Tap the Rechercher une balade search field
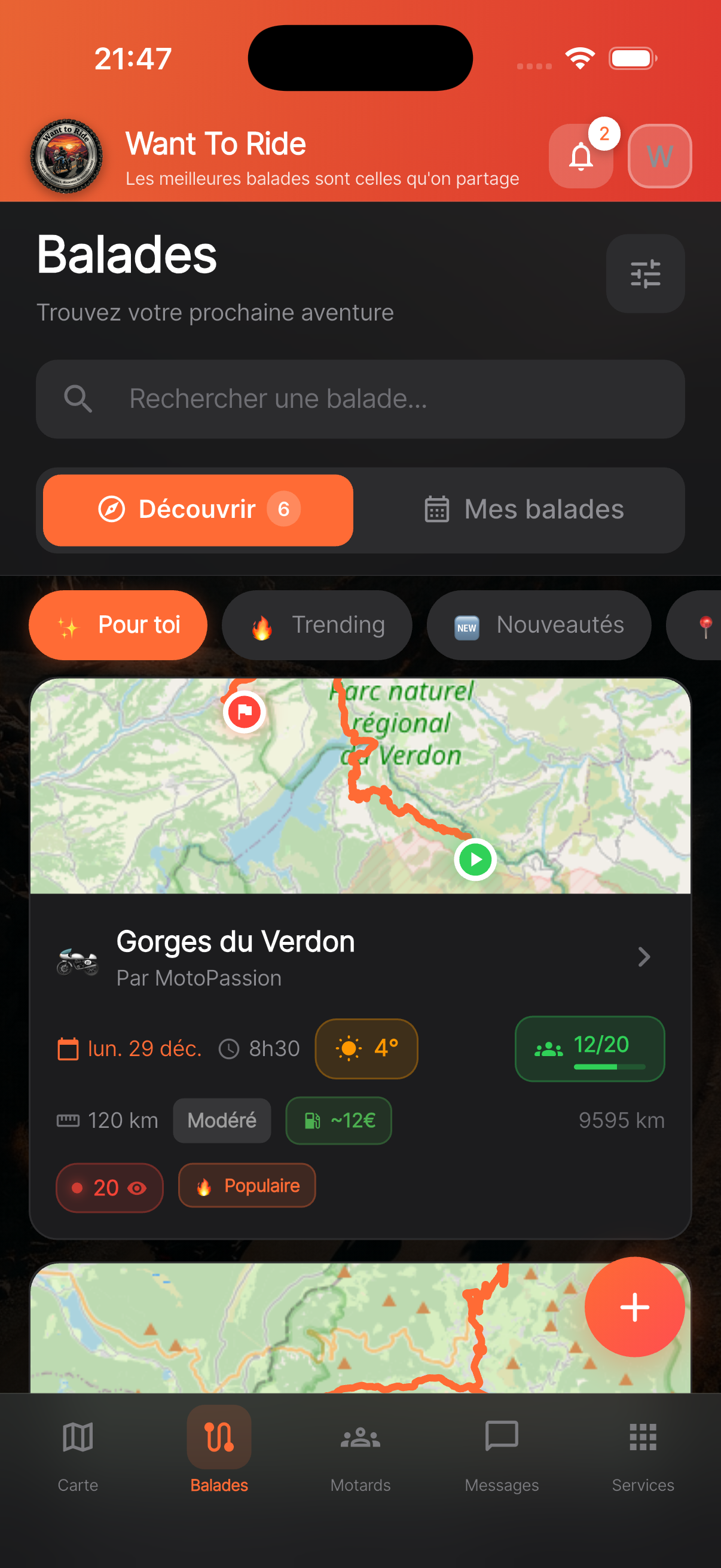This screenshot has height=1568, width=721. 360,399
